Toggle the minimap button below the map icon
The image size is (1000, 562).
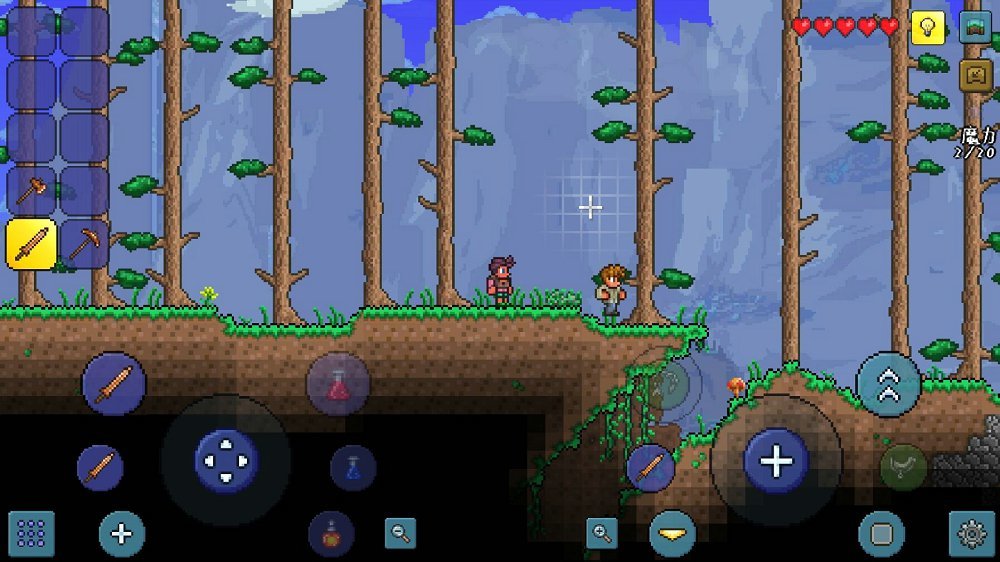pos(975,74)
